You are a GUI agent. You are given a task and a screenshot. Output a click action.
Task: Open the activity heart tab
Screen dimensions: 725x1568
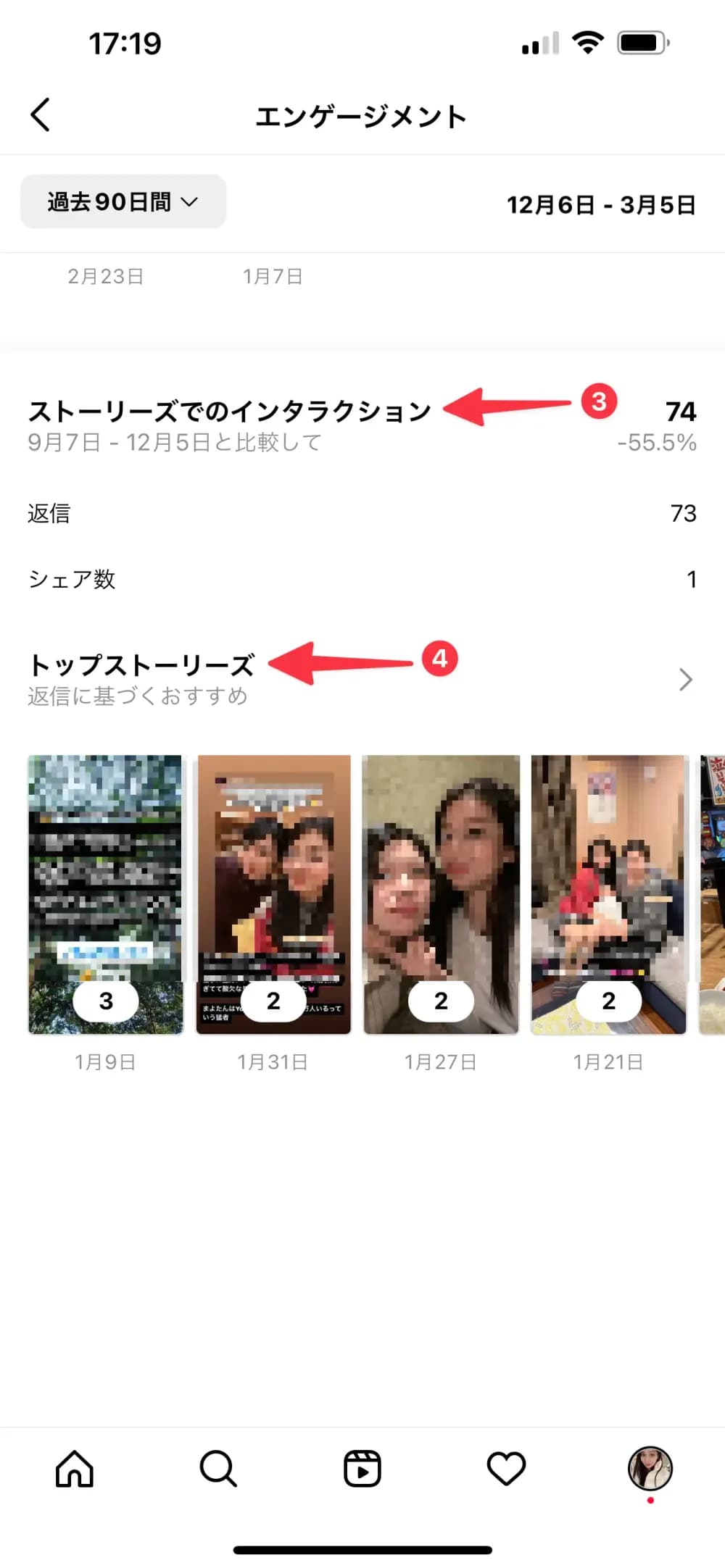[x=506, y=1469]
